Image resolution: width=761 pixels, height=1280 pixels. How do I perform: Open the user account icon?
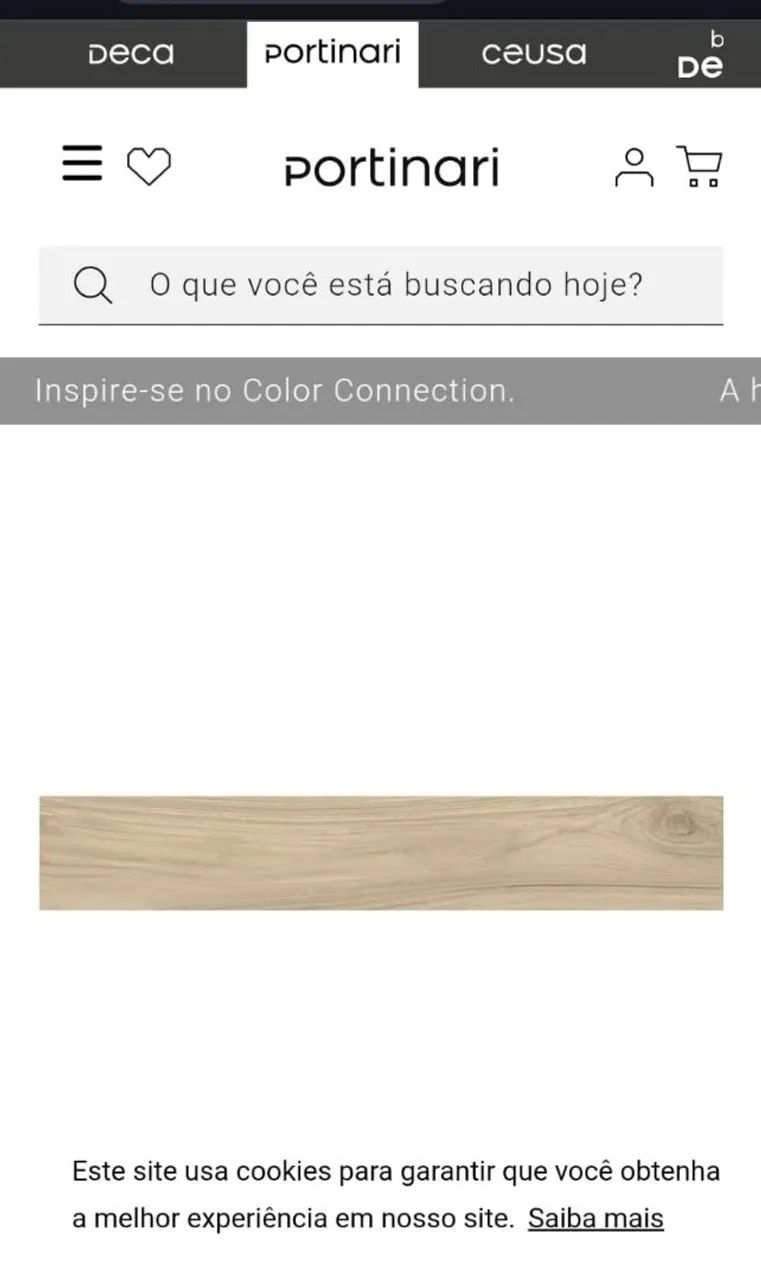click(633, 167)
